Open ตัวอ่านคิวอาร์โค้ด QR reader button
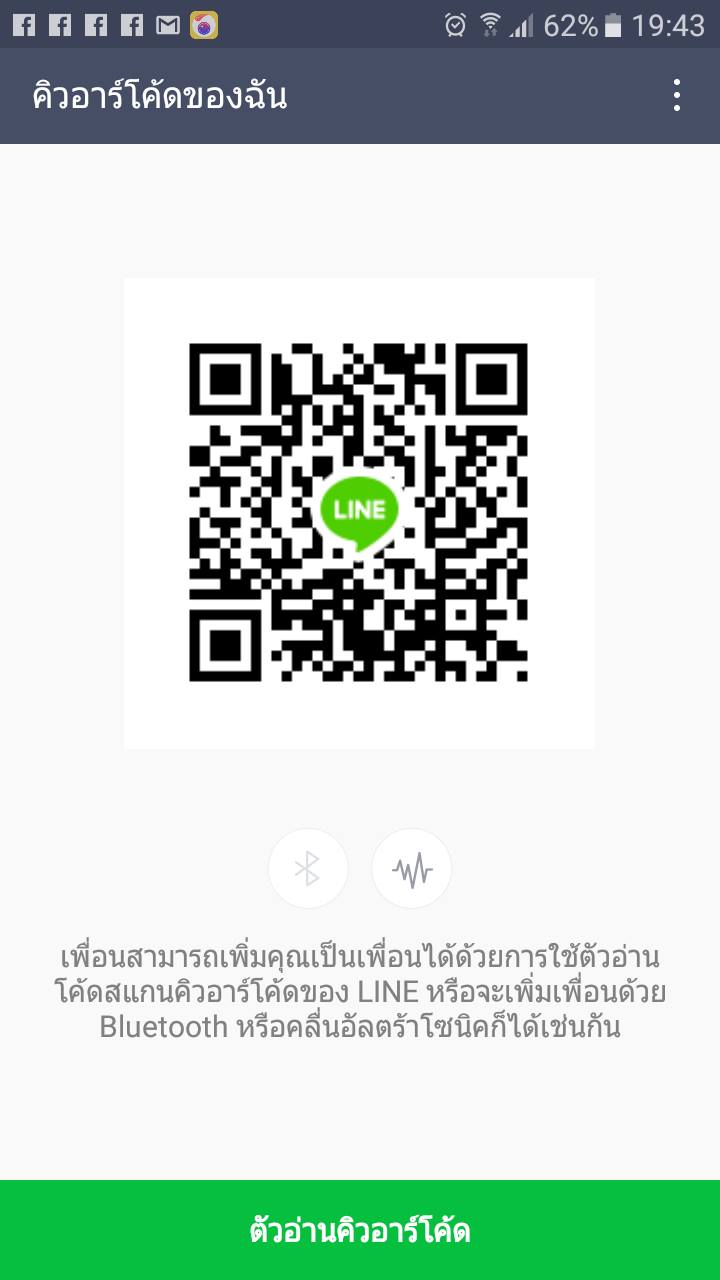The height and width of the screenshot is (1280, 720). click(360, 1230)
